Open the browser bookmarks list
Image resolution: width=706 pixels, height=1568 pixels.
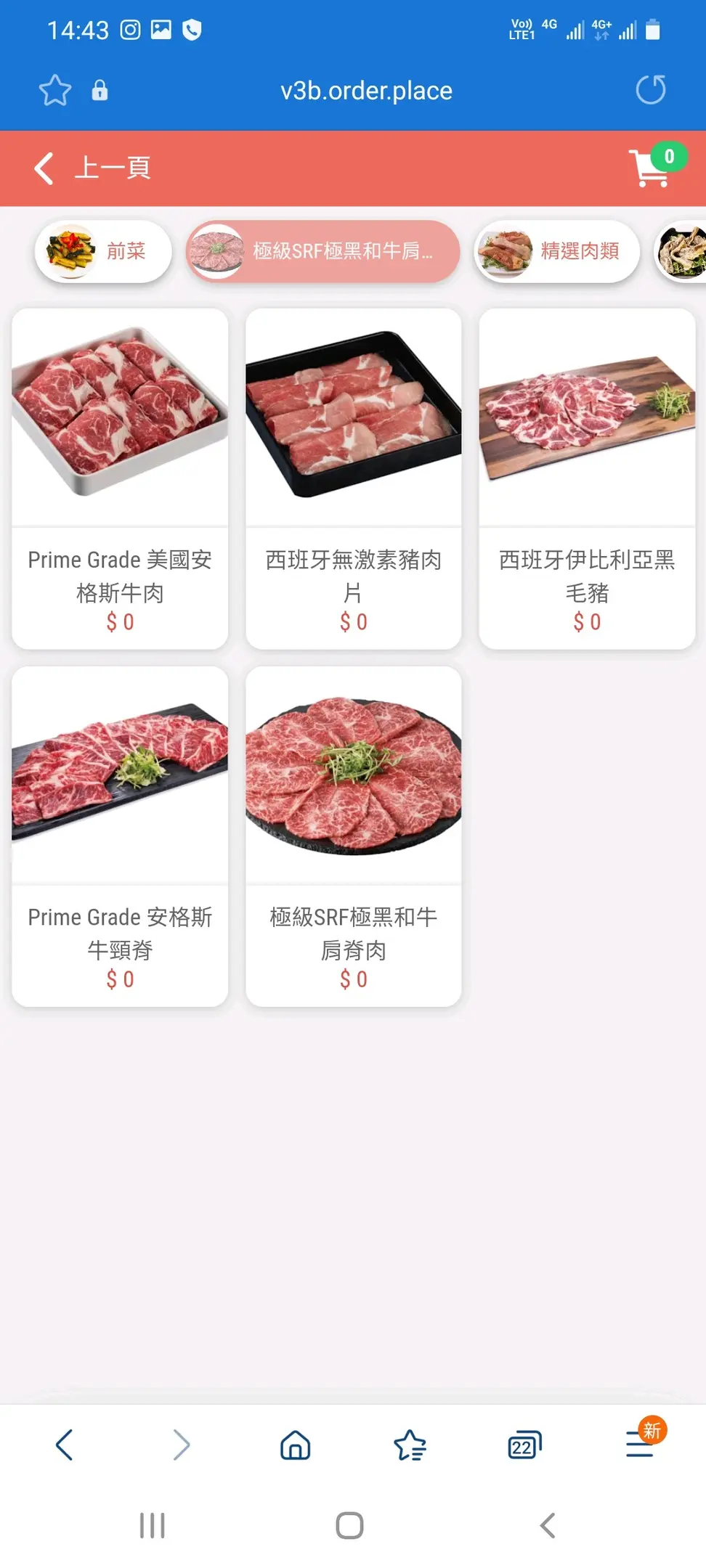click(410, 1445)
